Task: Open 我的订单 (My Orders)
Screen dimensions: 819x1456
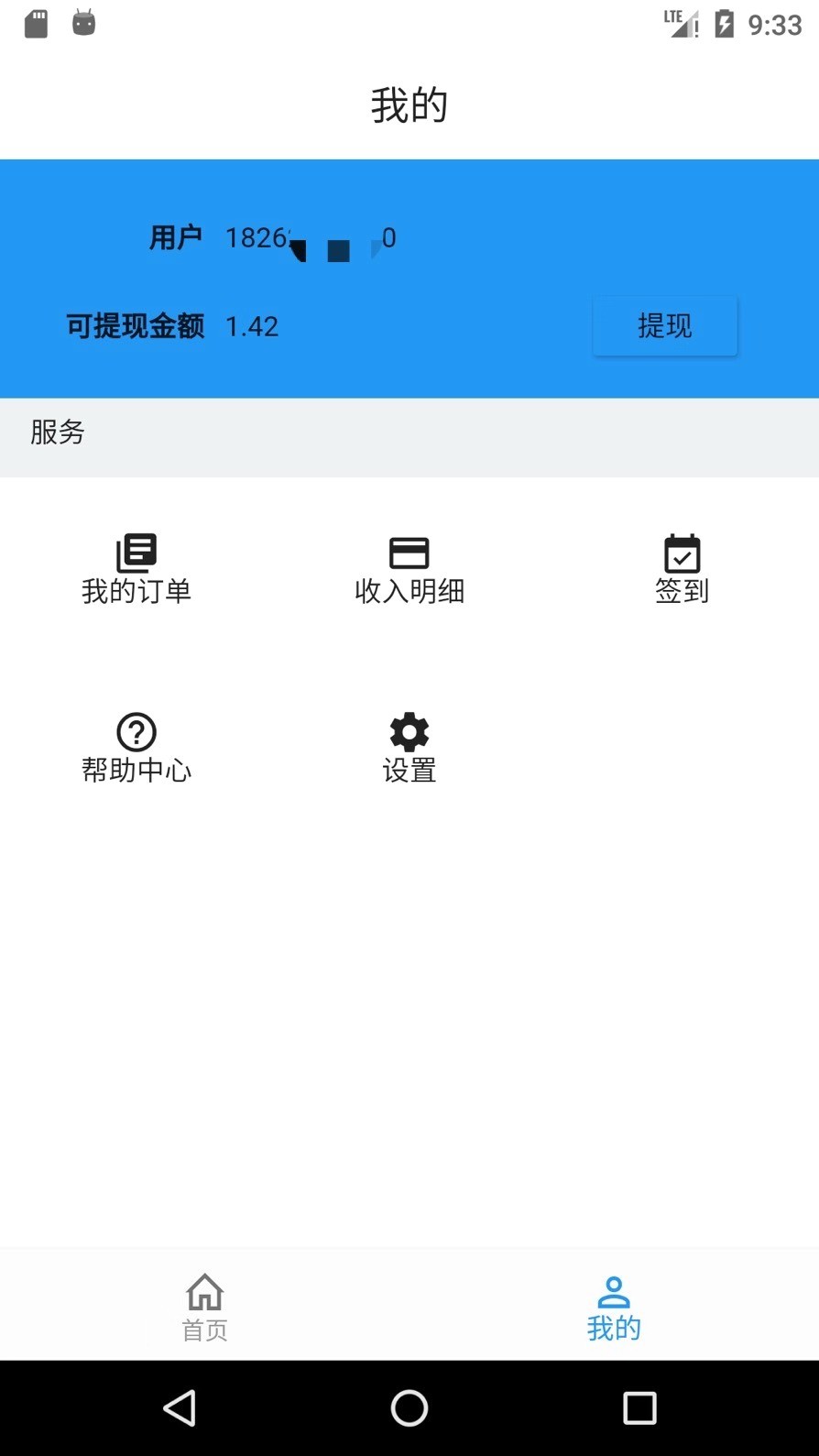Action: click(x=136, y=569)
